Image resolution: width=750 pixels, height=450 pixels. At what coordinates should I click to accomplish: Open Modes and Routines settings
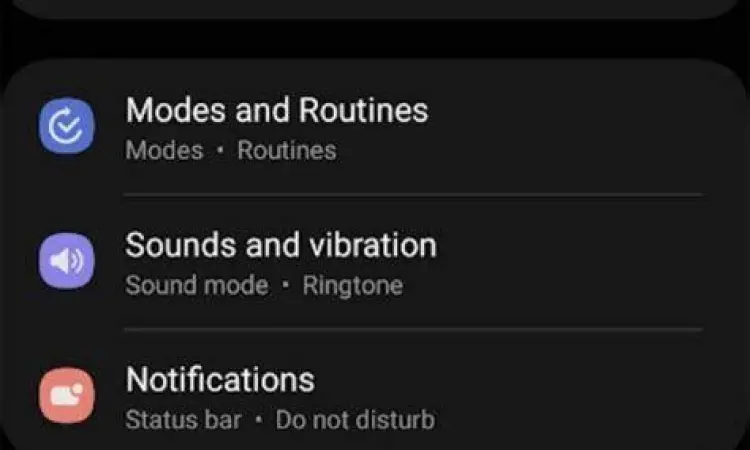pos(277,127)
